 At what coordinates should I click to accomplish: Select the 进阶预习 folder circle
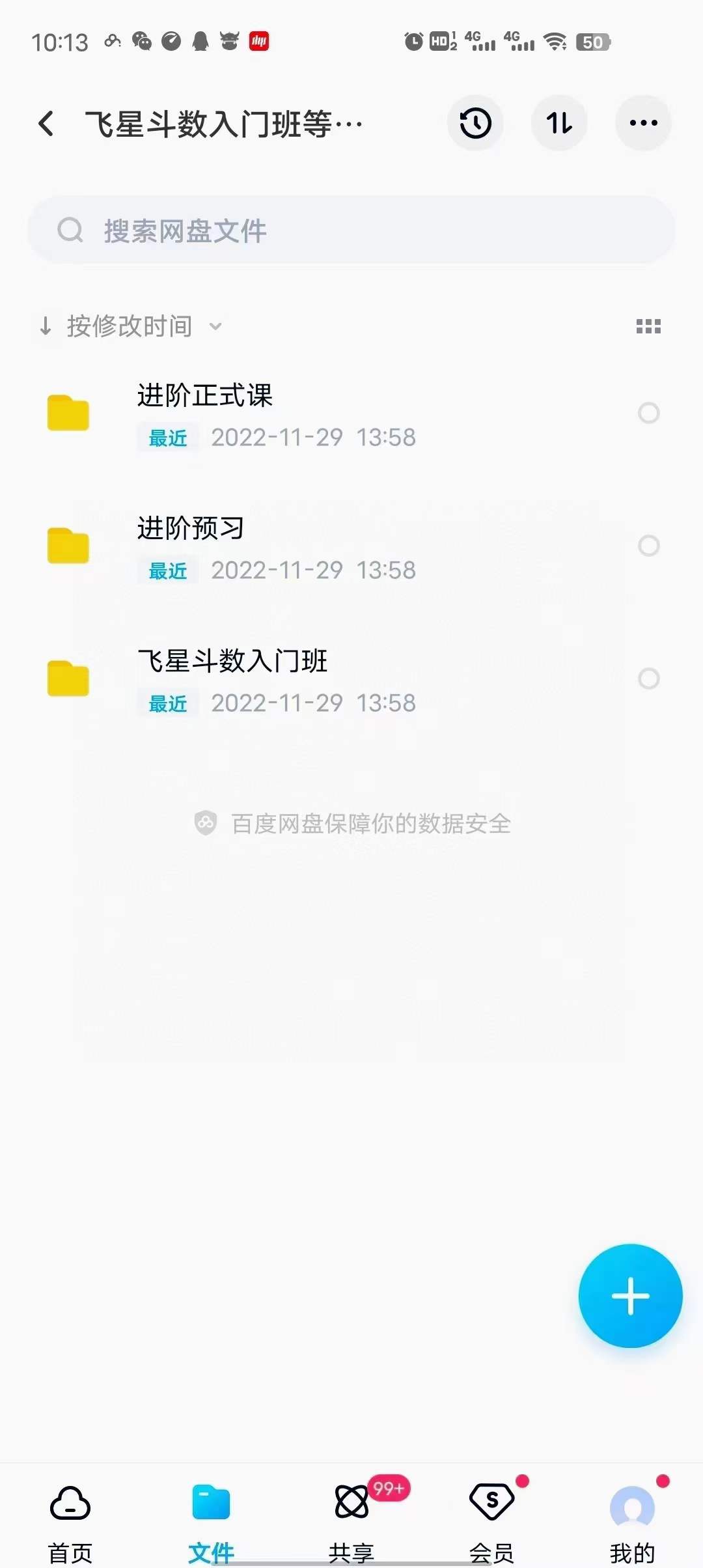click(x=648, y=546)
